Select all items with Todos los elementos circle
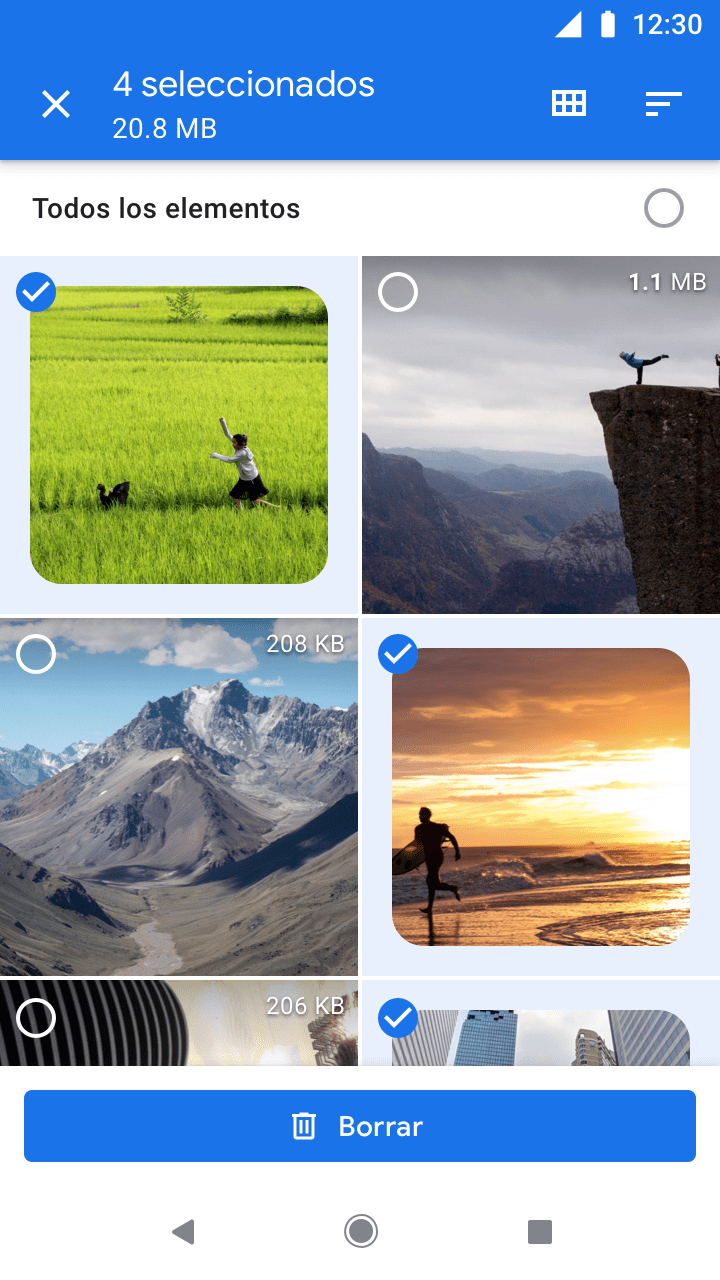Image resolution: width=720 pixels, height=1280 pixels. [663, 209]
